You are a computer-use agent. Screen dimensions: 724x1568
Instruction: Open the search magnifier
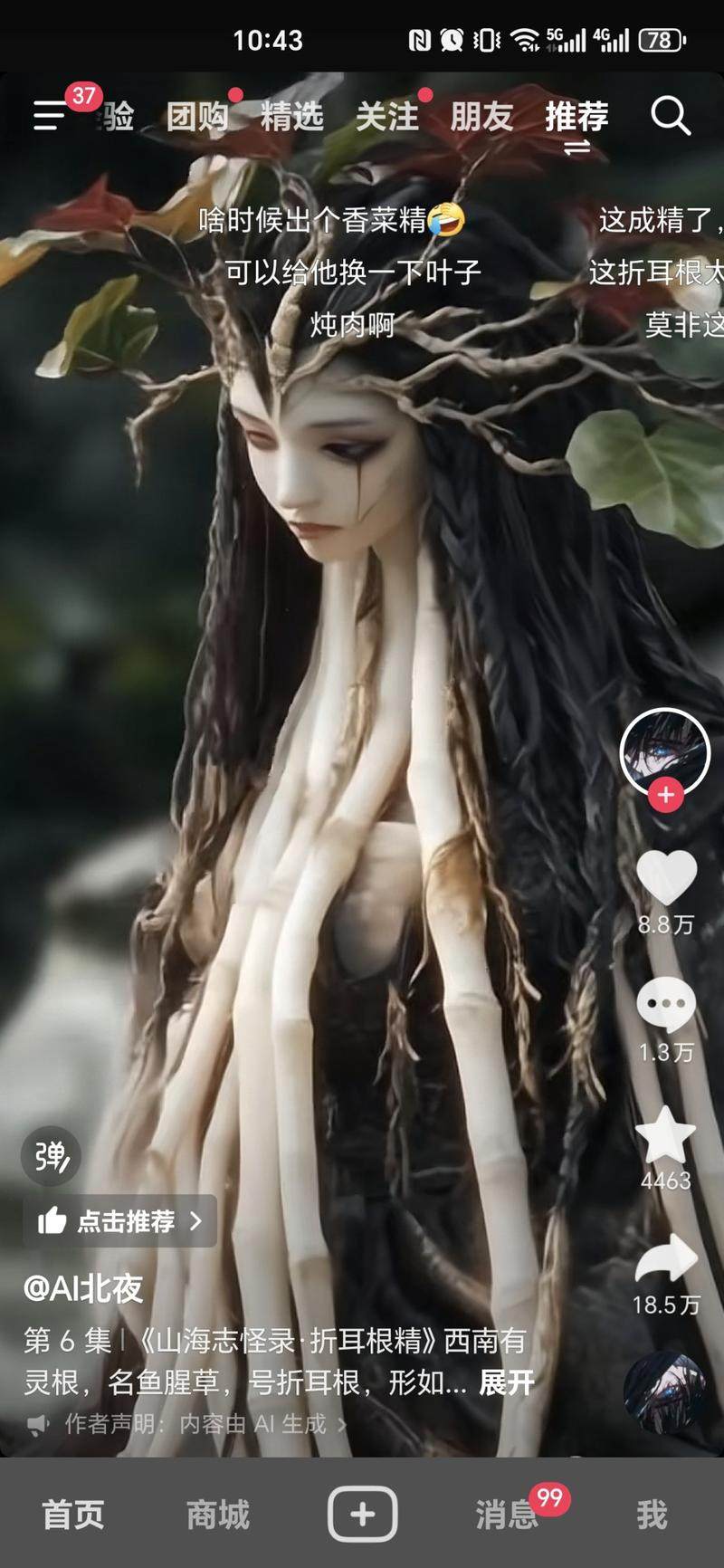click(671, 116)
